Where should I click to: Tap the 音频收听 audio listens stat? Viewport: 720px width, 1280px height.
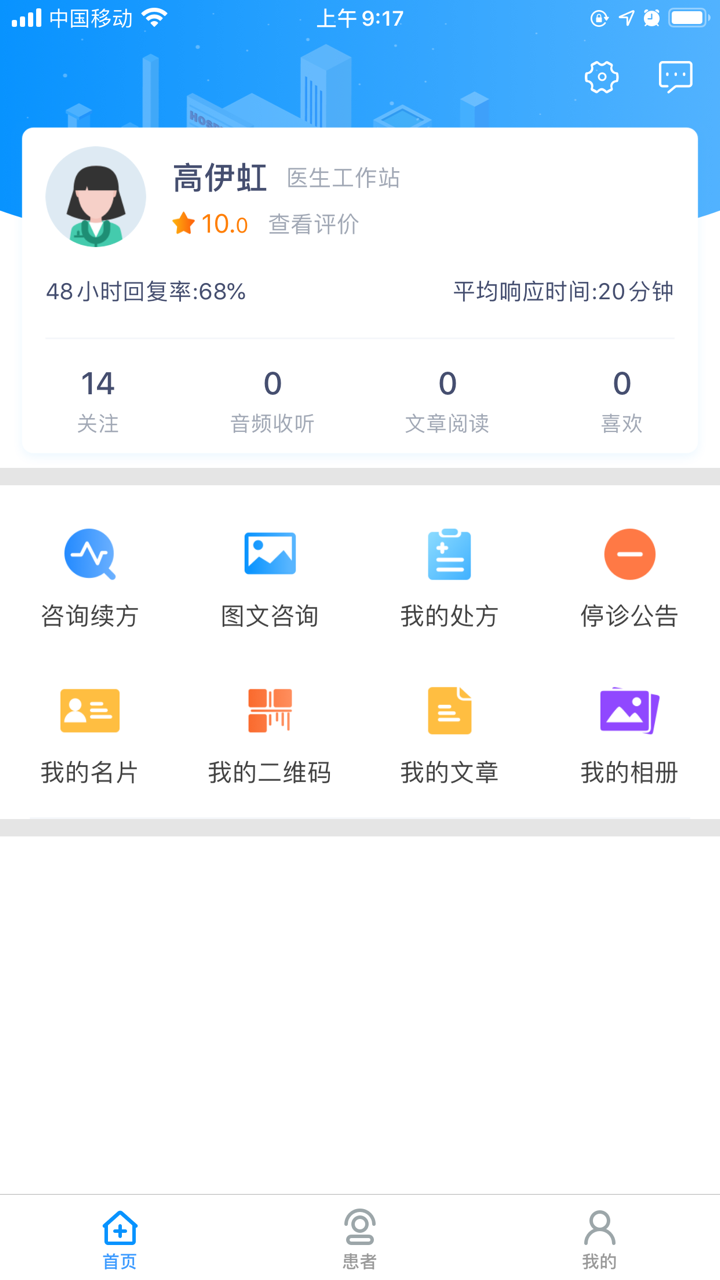[272, 398]
